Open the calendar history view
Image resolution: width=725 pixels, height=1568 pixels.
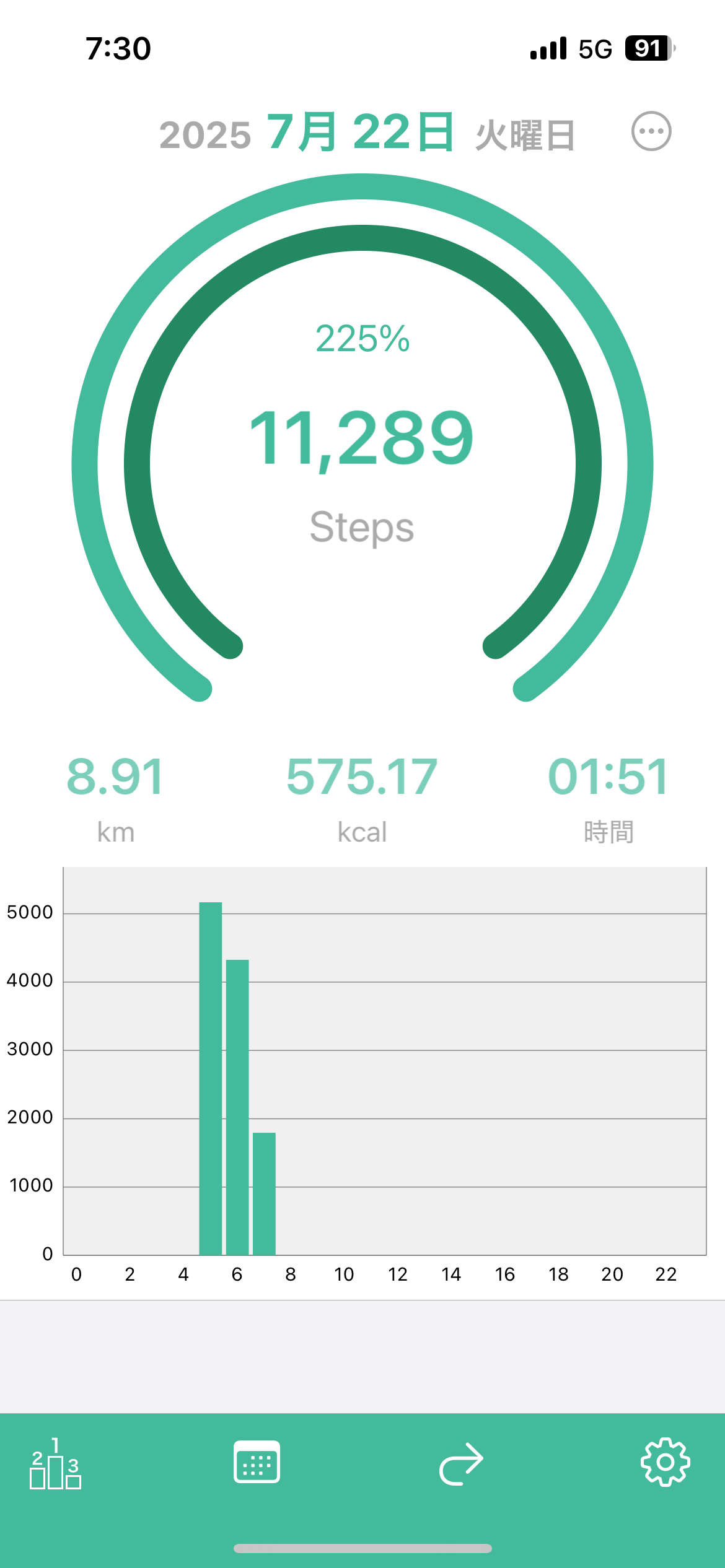tap(257, 1463)
